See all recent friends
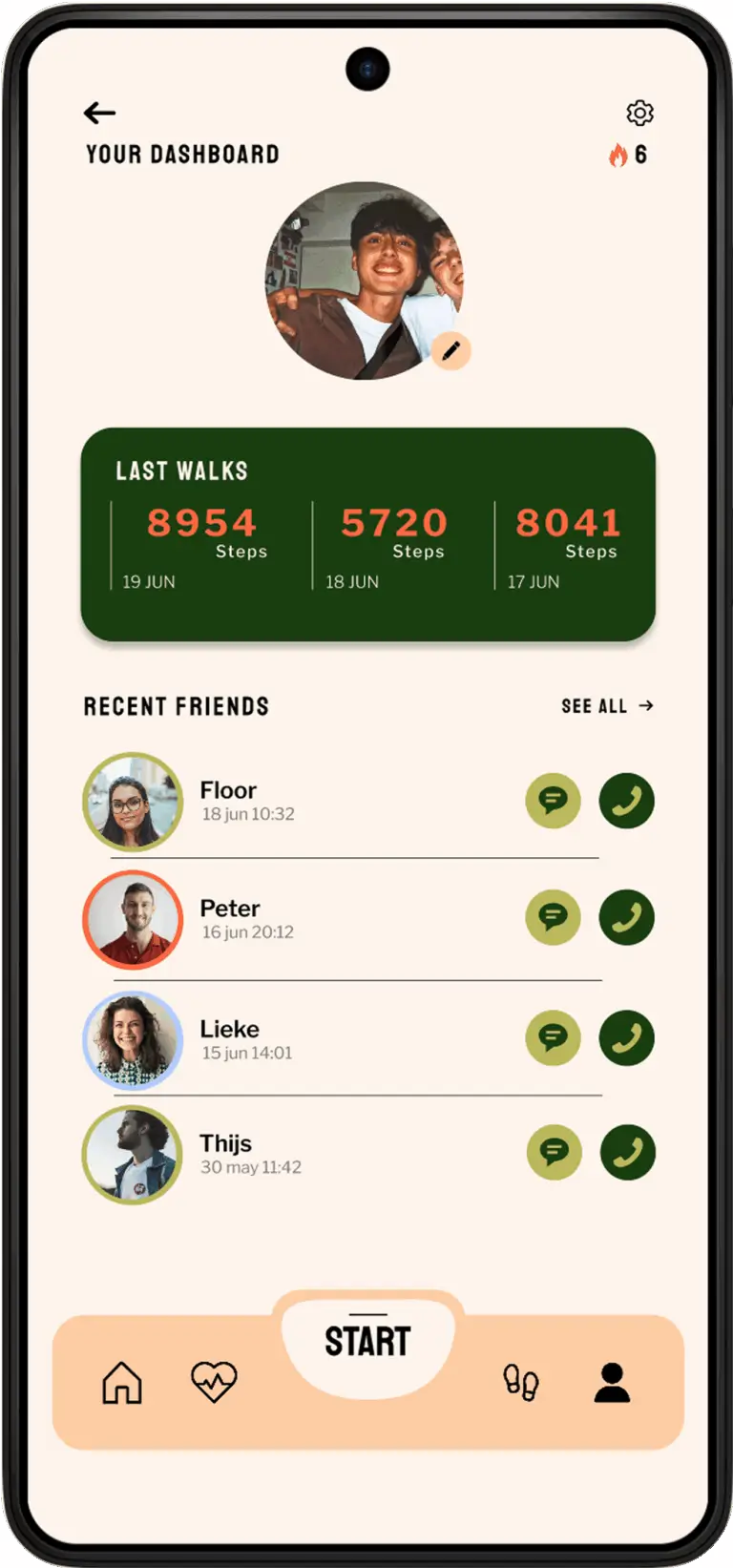 tap(607, 706)
